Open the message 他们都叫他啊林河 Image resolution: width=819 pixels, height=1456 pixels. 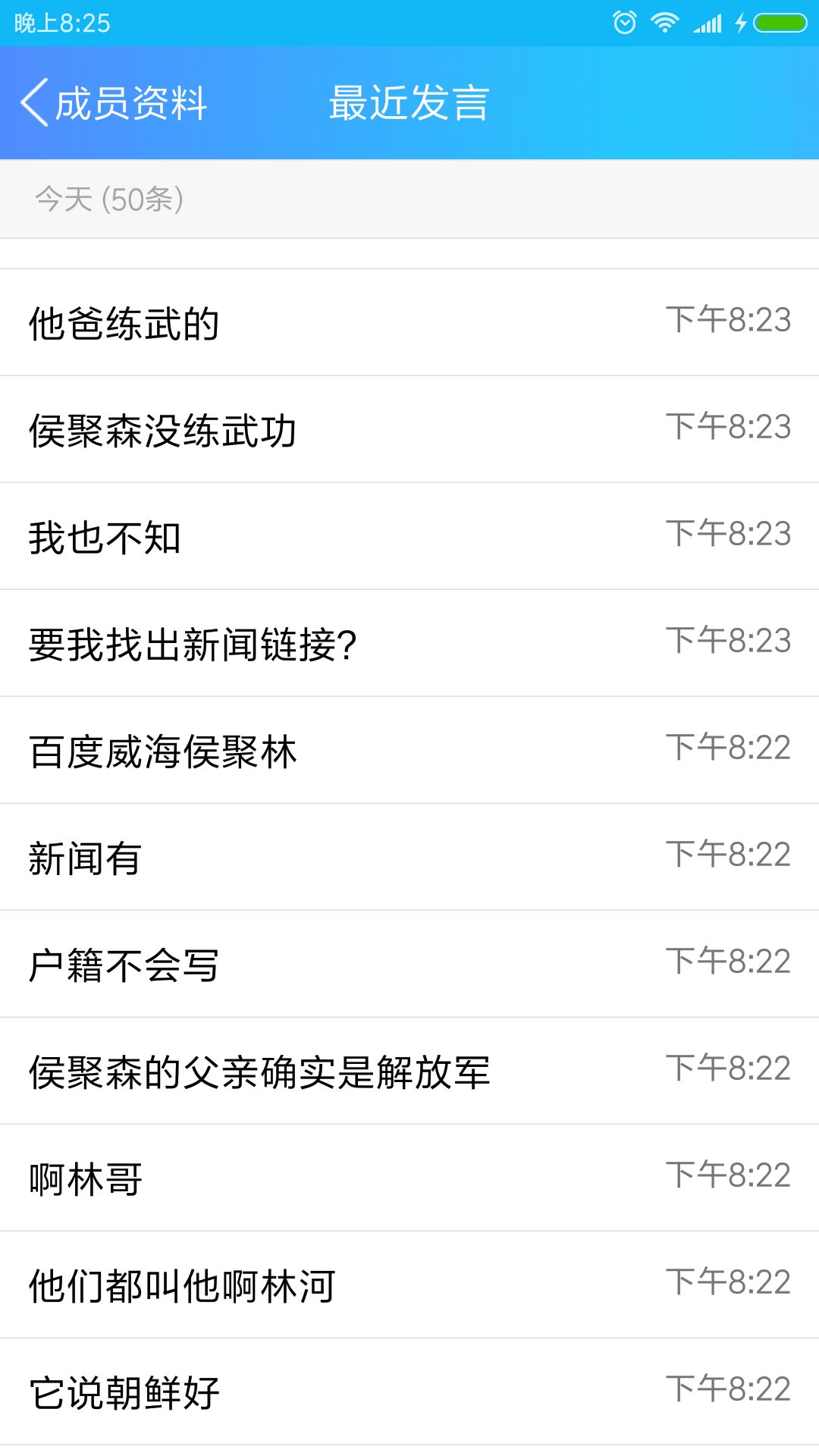[x=409, y=1285]
